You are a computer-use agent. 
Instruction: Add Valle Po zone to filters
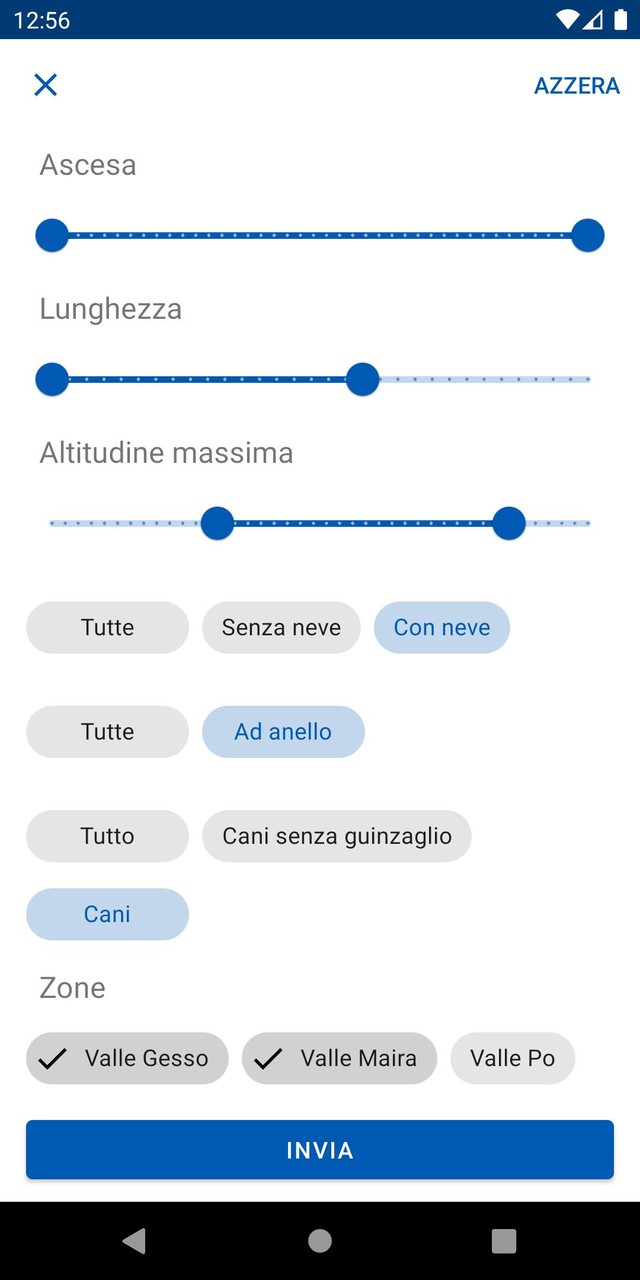(x=512, y=1058)
